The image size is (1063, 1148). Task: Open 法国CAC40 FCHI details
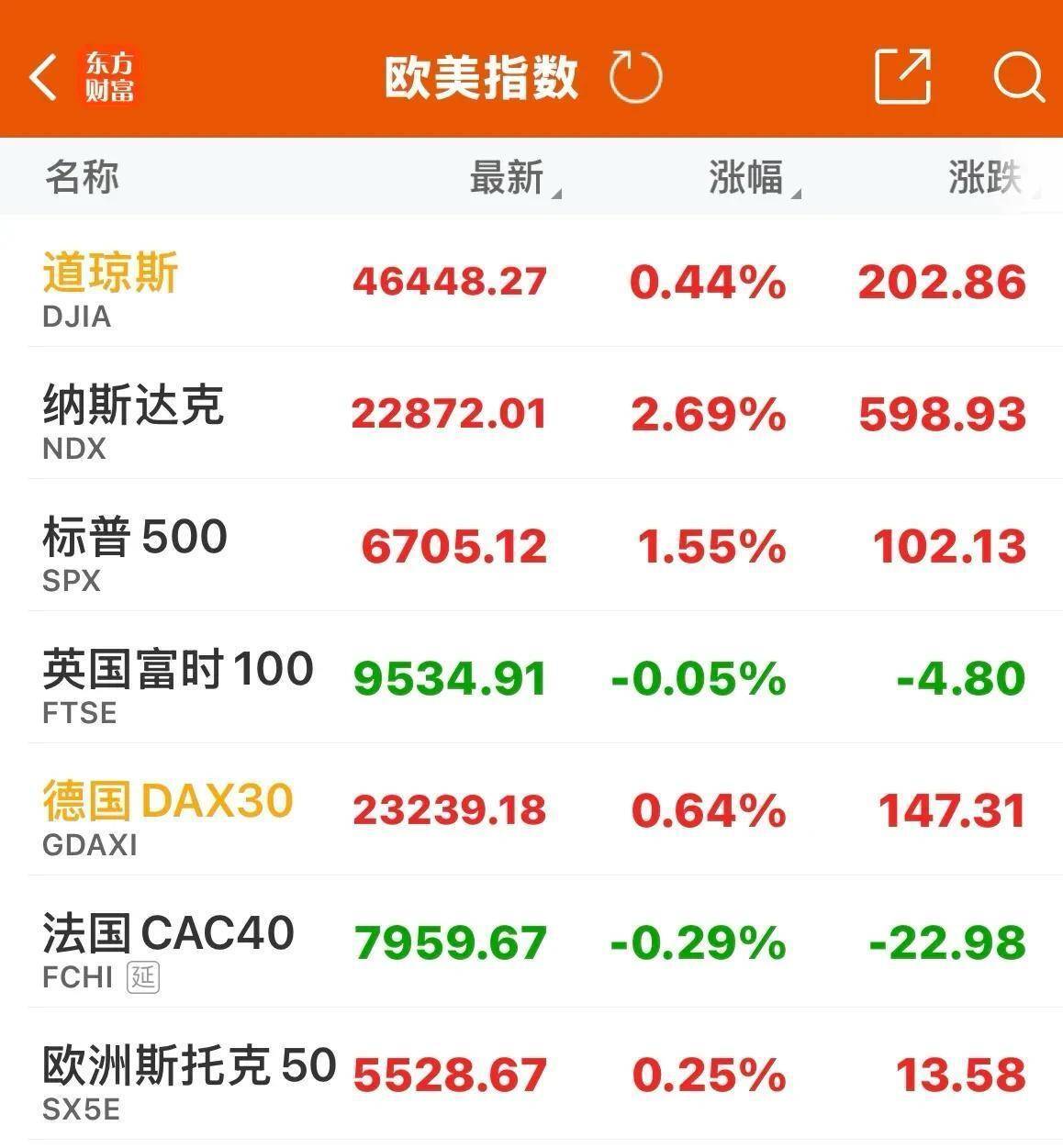click(170, 936)
